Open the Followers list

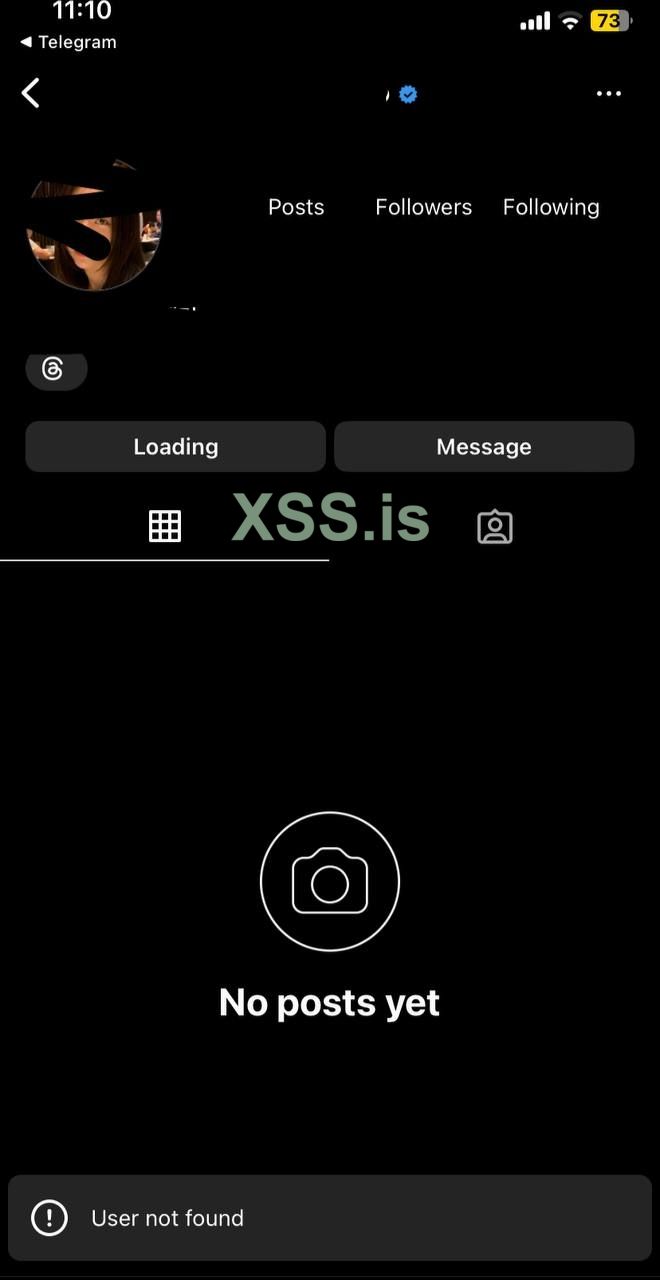[x=423, y=207]
